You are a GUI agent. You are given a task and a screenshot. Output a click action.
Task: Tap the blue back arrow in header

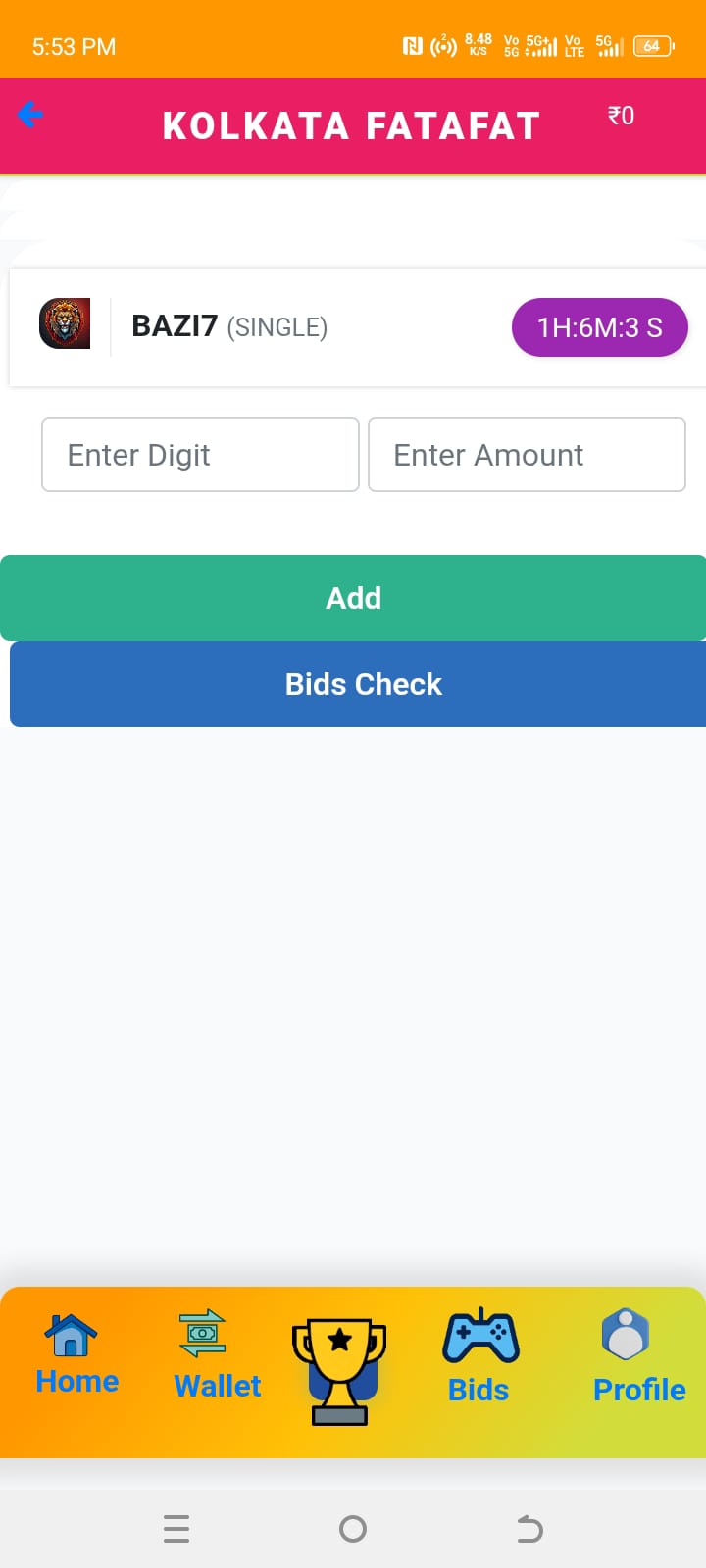(30, 115)
